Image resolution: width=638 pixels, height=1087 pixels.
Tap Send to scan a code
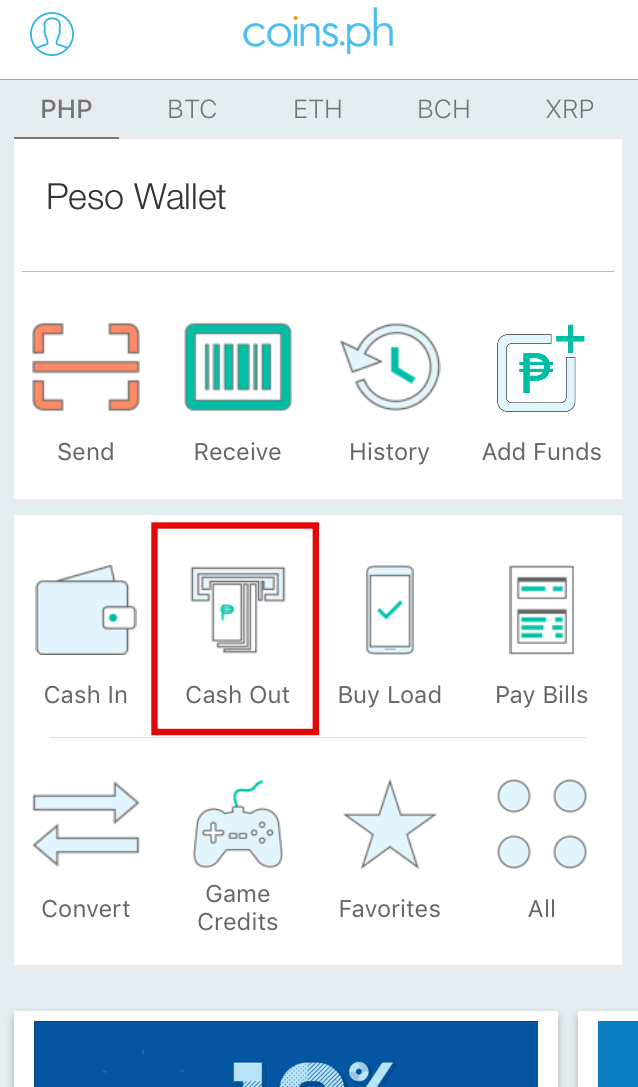pos(86,392)
